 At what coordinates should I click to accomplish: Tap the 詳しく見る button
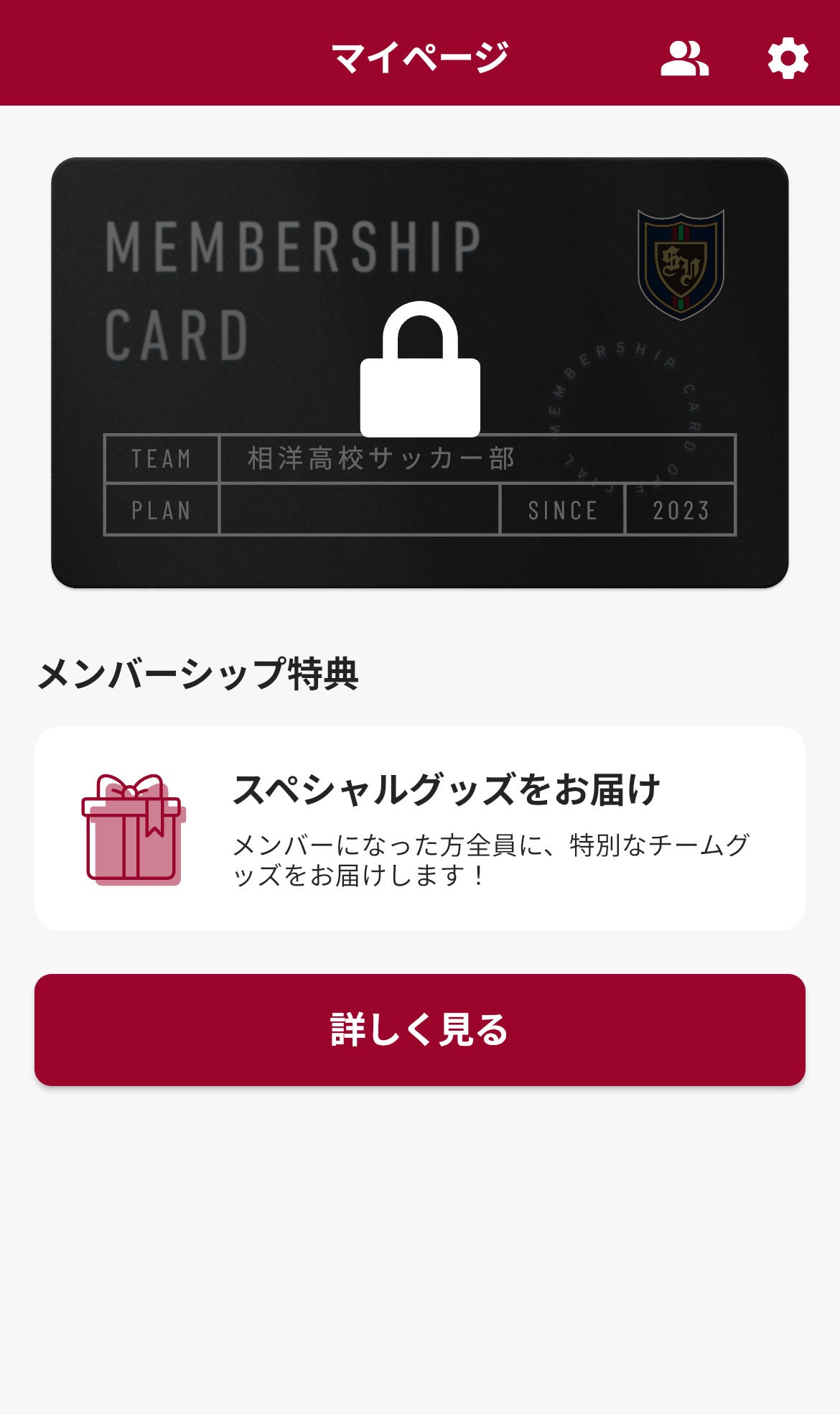click(420, 1029)
